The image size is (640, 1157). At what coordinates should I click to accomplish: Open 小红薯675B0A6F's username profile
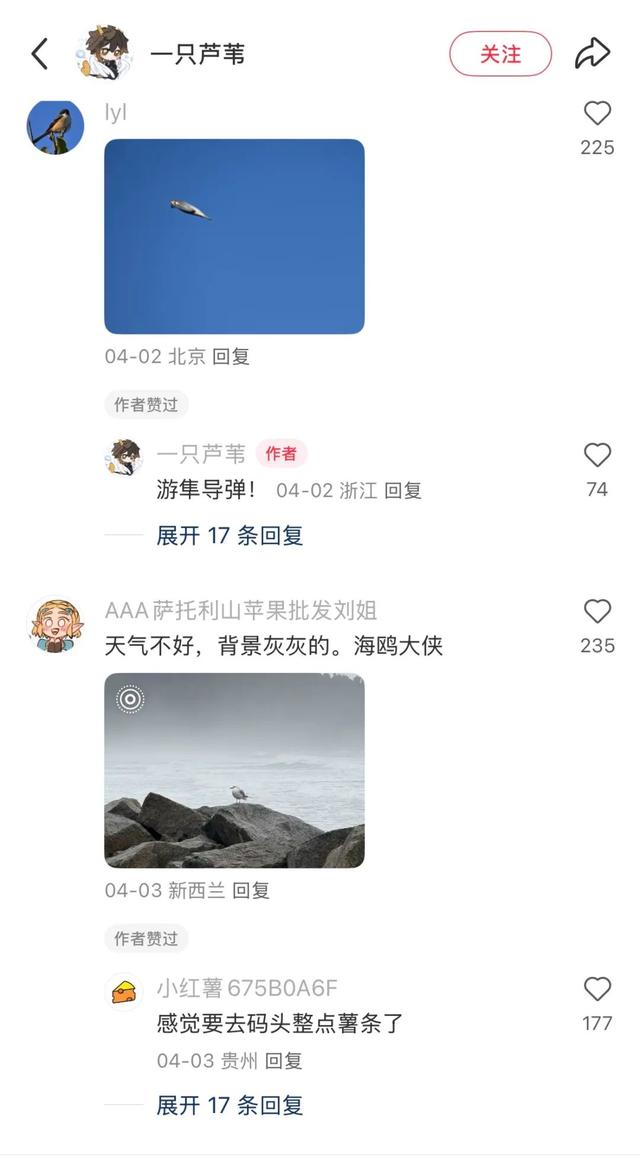[x=247, y=989]
